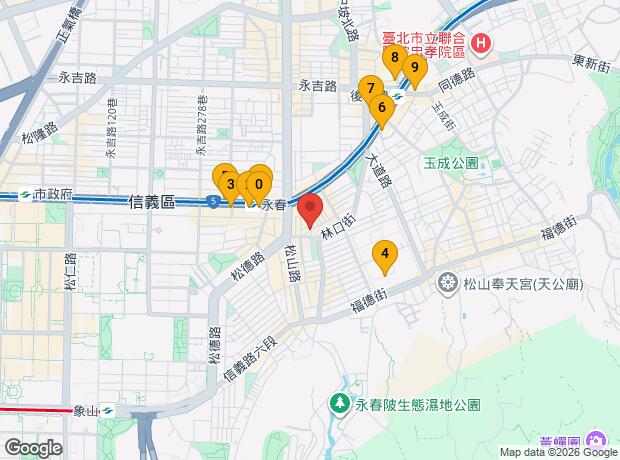Tap the marker numbered 9
The image size is (620, 460).
414,70
